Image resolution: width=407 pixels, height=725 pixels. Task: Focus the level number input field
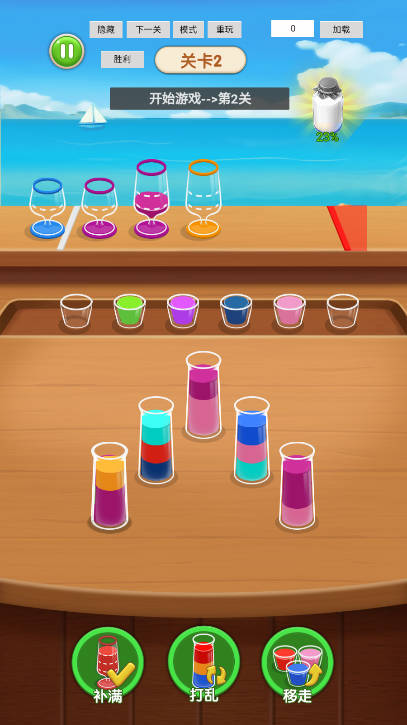292,29
